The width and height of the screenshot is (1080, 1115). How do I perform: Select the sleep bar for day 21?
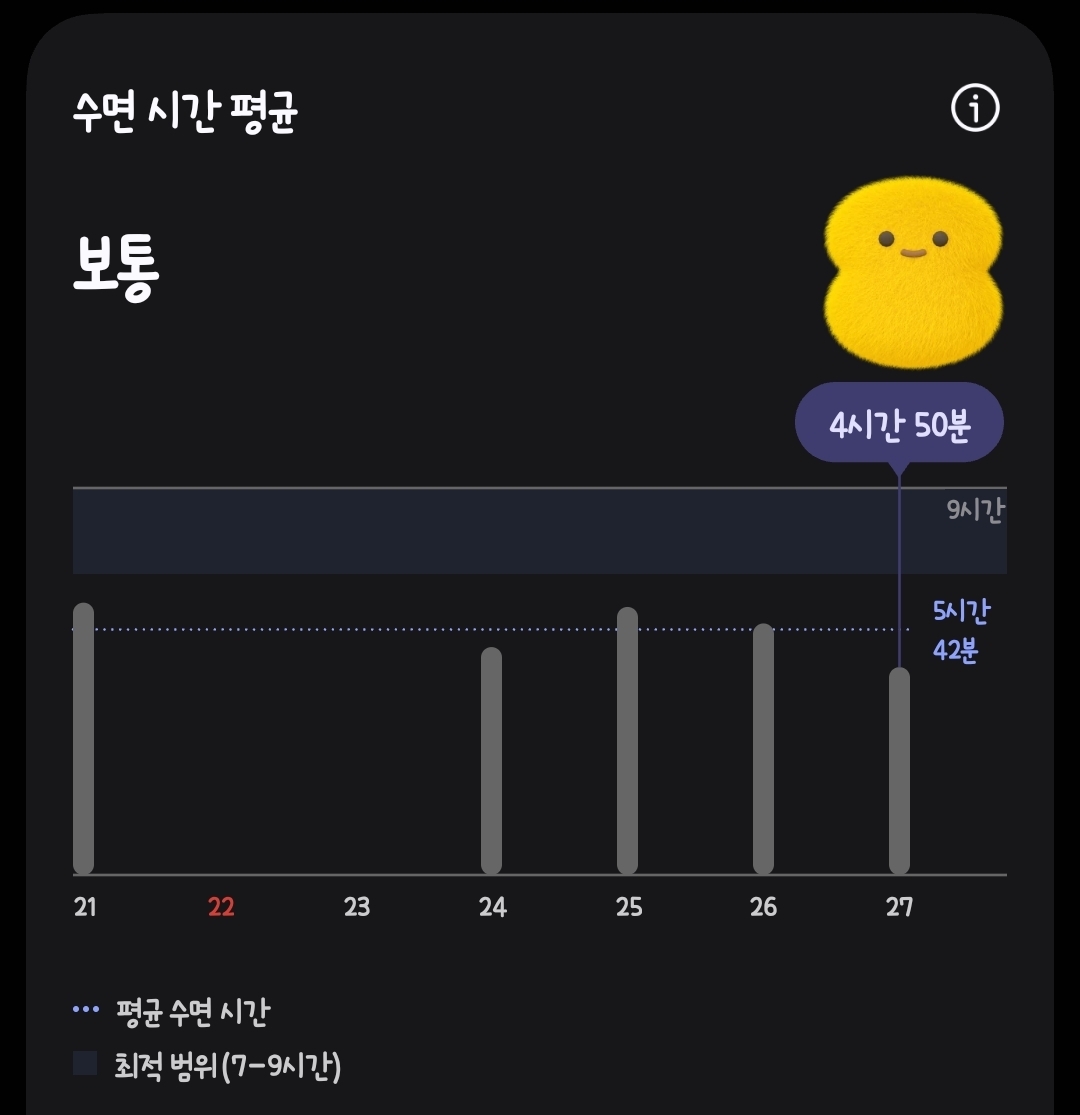tap(84, 740)
